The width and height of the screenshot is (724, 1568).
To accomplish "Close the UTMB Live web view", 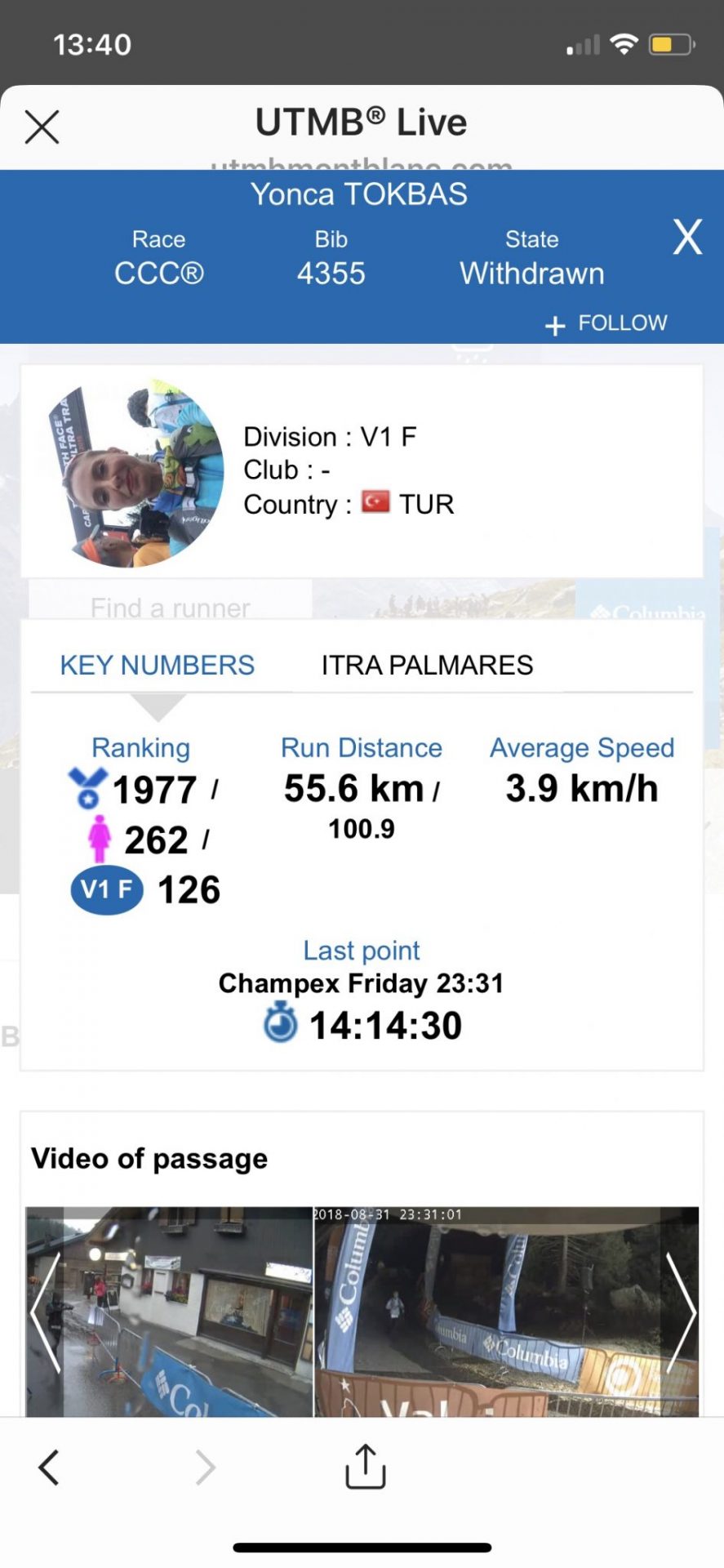I will click(42, 127).
